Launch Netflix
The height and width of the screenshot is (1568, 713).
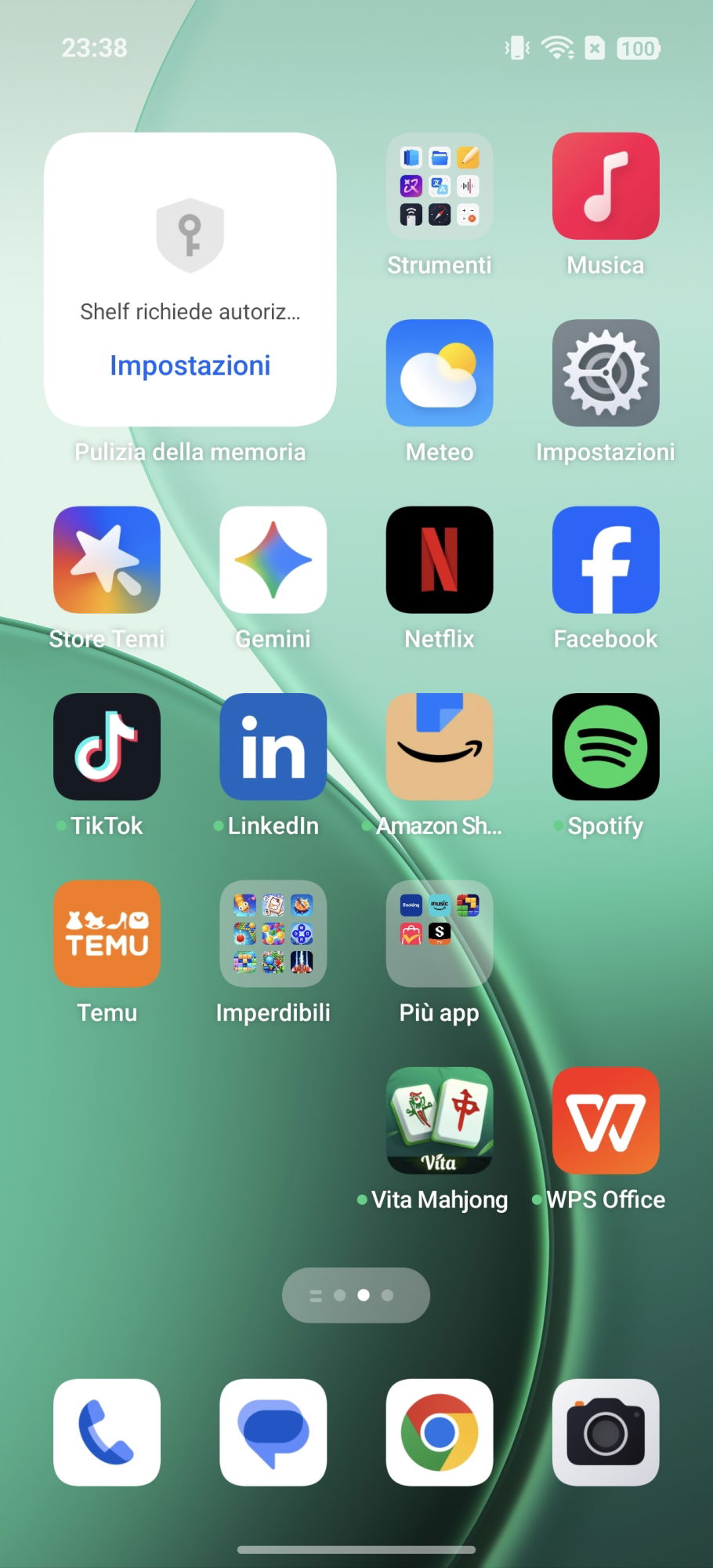pos(439,560)
